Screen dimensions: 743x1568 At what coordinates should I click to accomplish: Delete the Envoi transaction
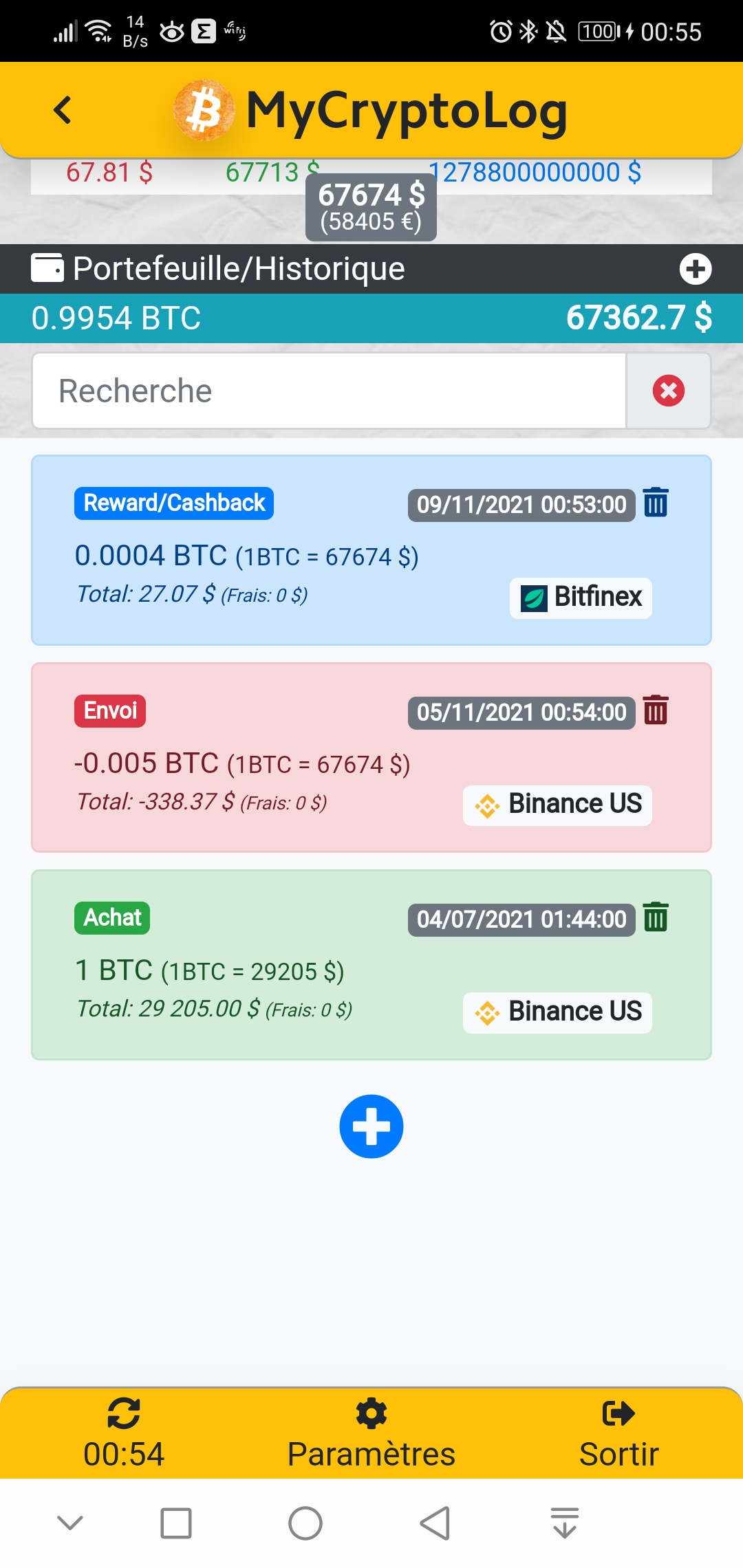[656, 710]
